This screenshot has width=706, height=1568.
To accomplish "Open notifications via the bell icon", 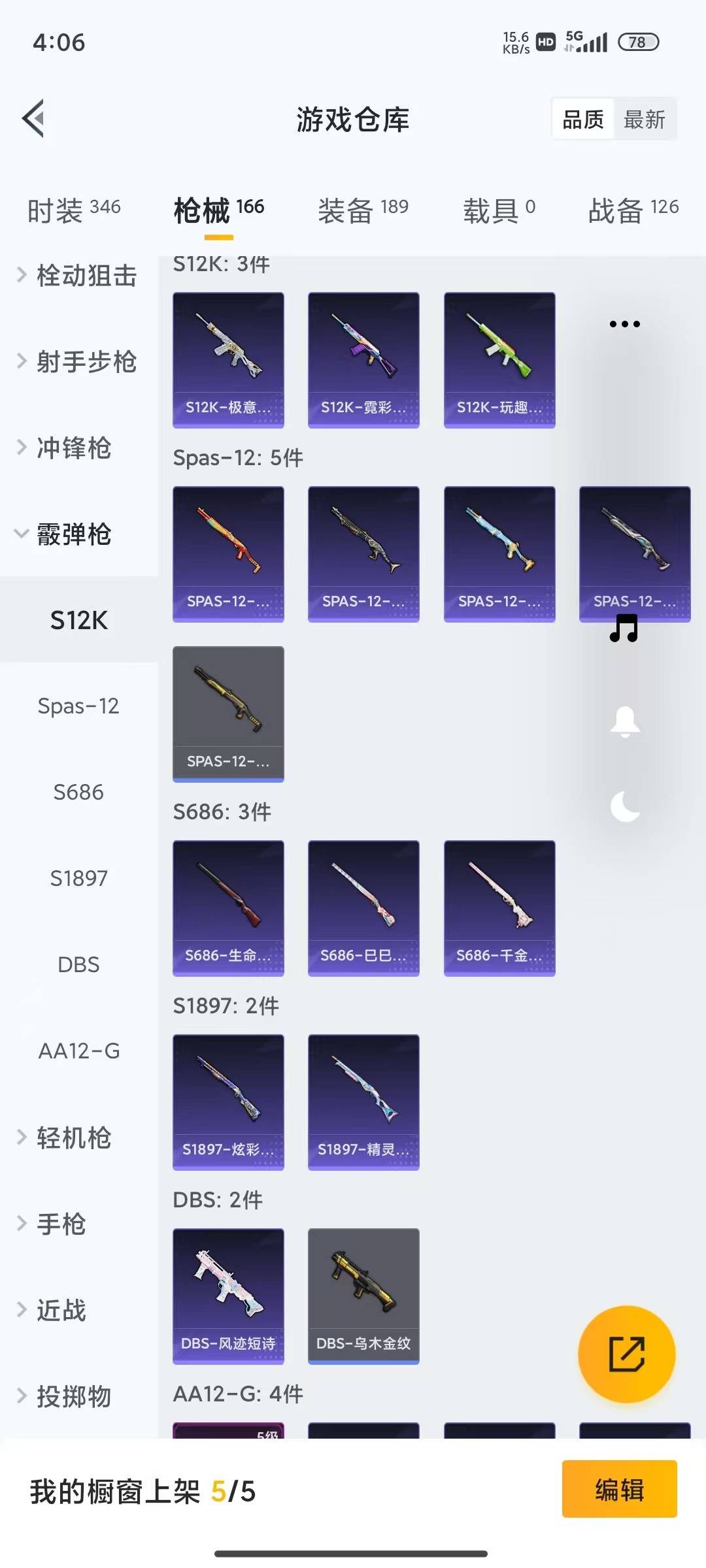I will (626, 719).
